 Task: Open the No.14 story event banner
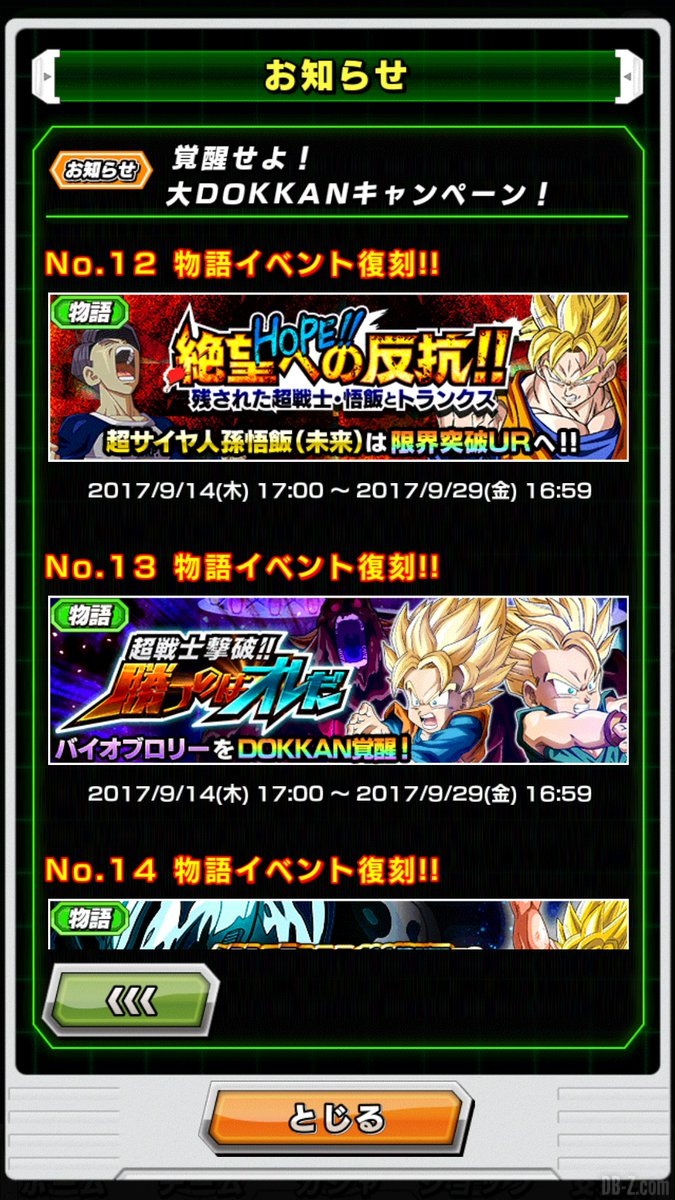(338, 924)
